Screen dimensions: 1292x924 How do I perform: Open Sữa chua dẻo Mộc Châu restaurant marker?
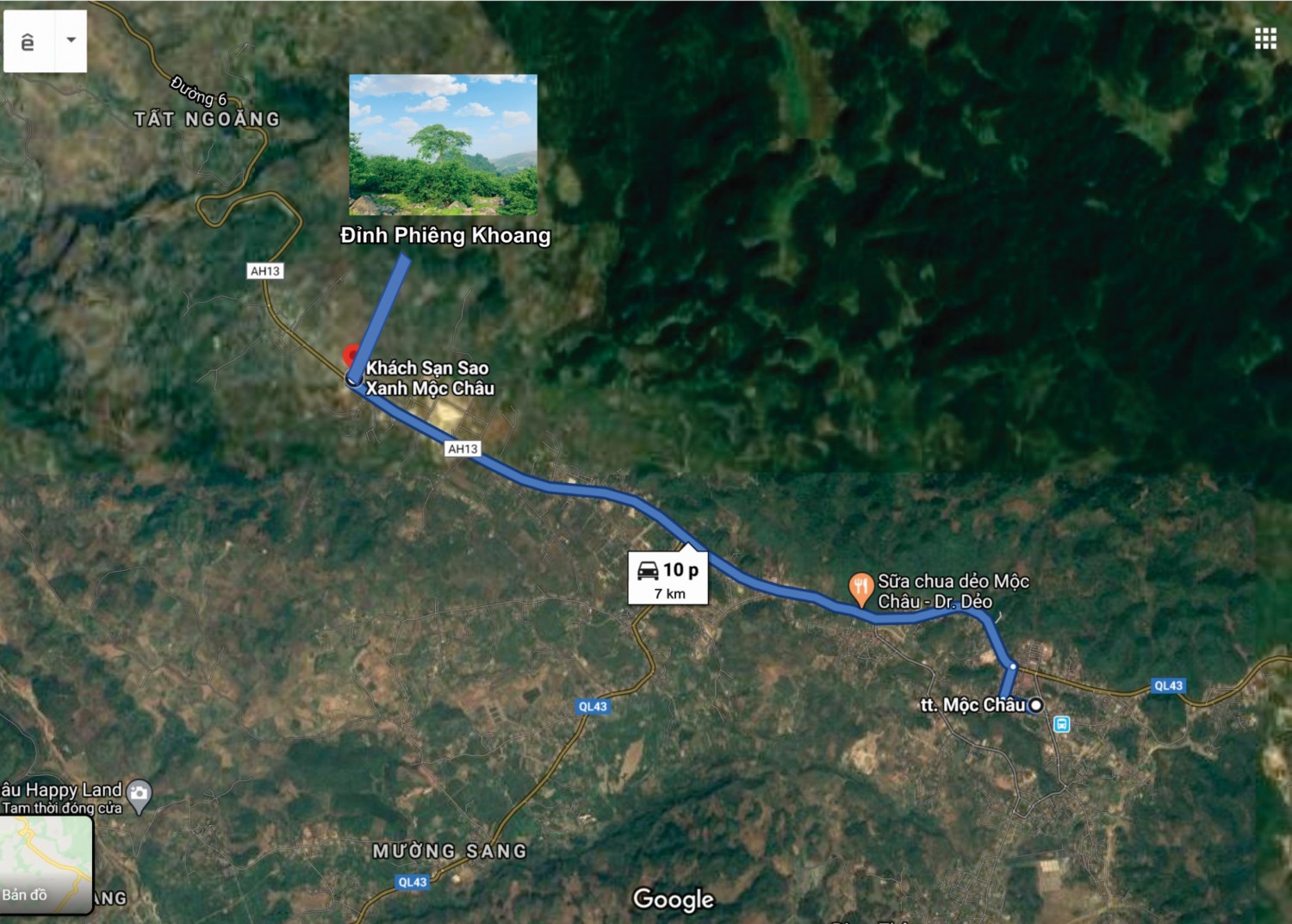point(860,588)
